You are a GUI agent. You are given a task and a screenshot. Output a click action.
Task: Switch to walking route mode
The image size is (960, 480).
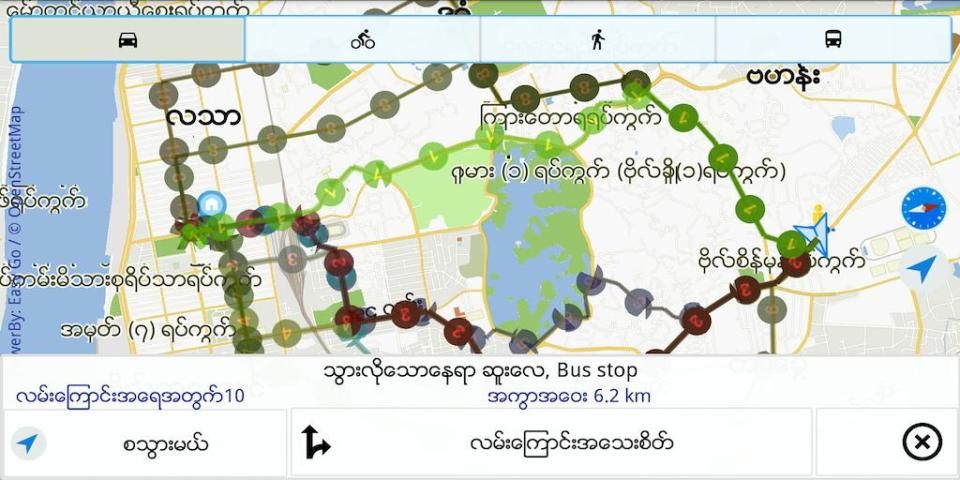(x=598, y=40)
